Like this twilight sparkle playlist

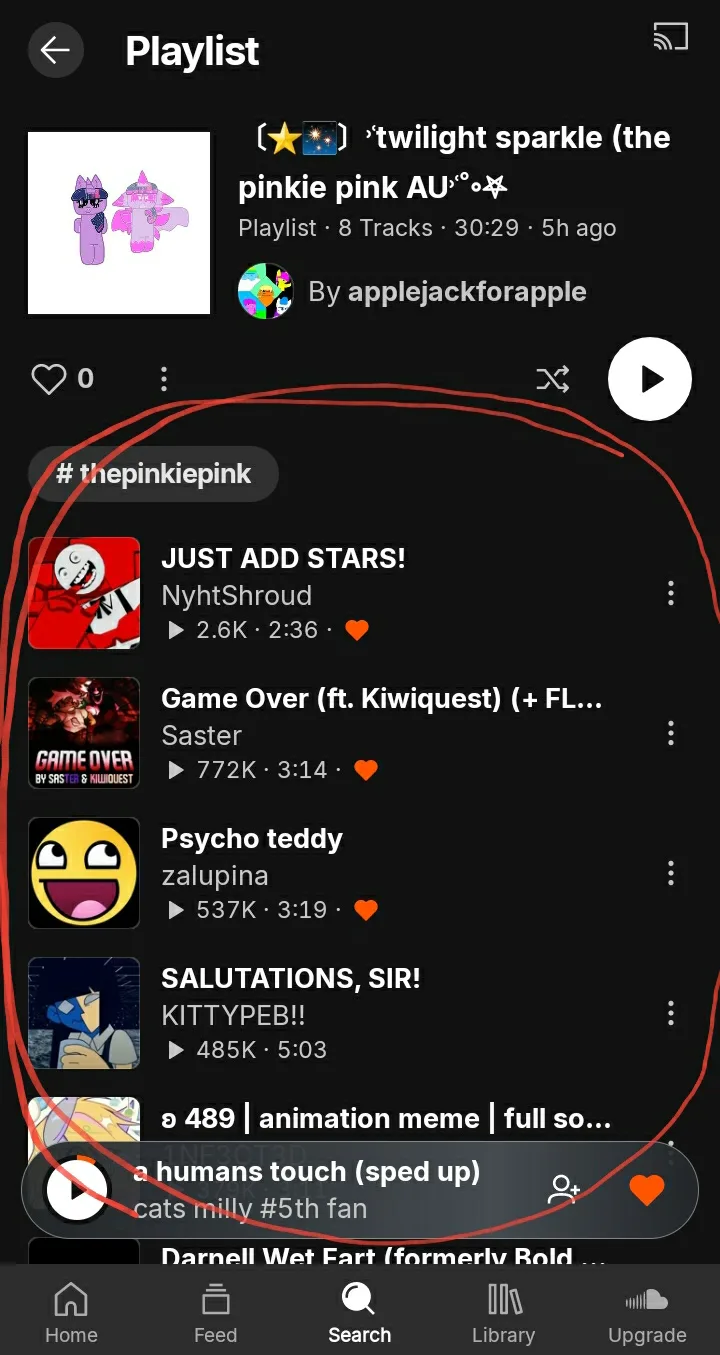pos(49,379)
